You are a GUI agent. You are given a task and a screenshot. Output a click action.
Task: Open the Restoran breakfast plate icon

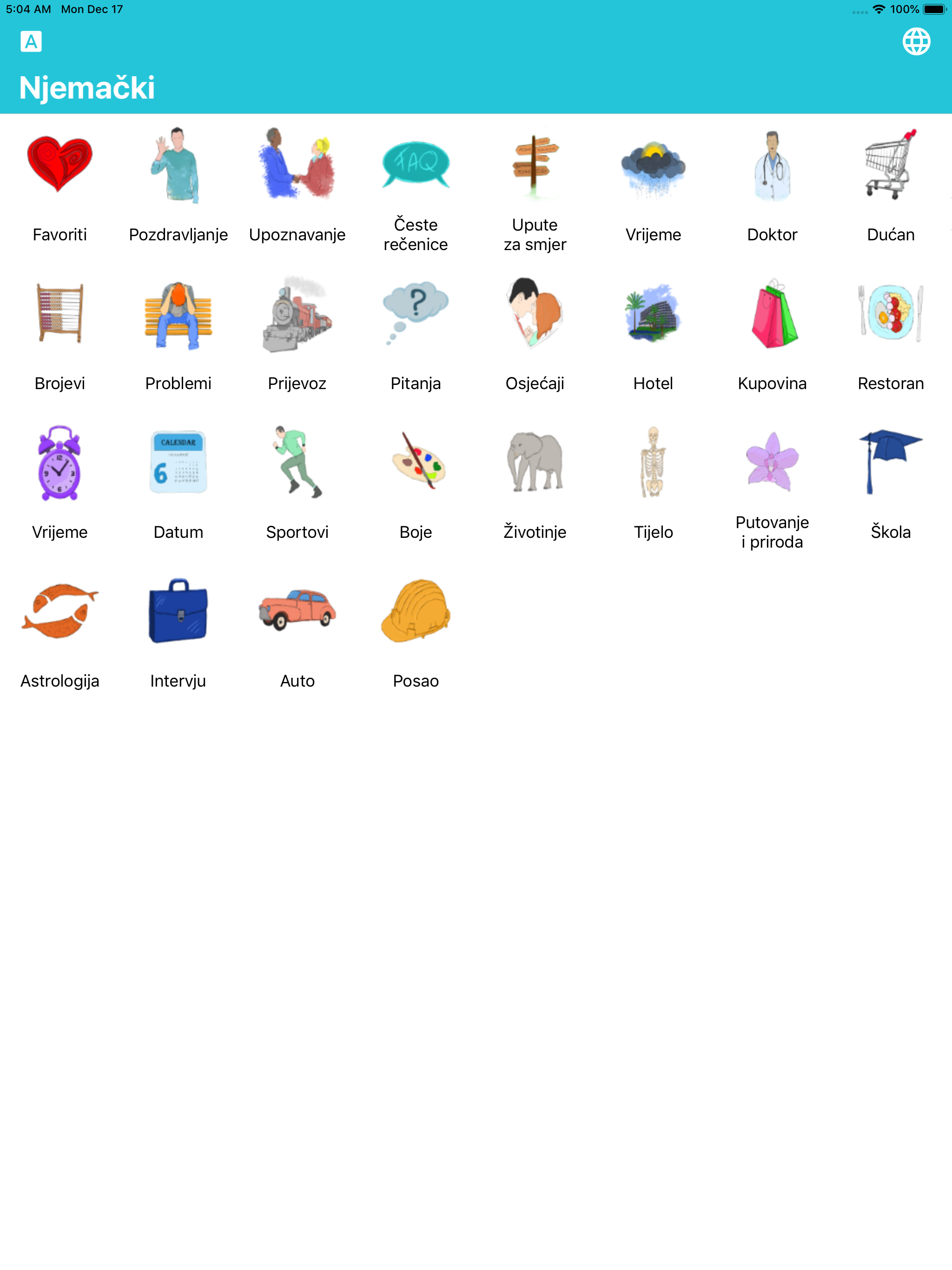891,316
